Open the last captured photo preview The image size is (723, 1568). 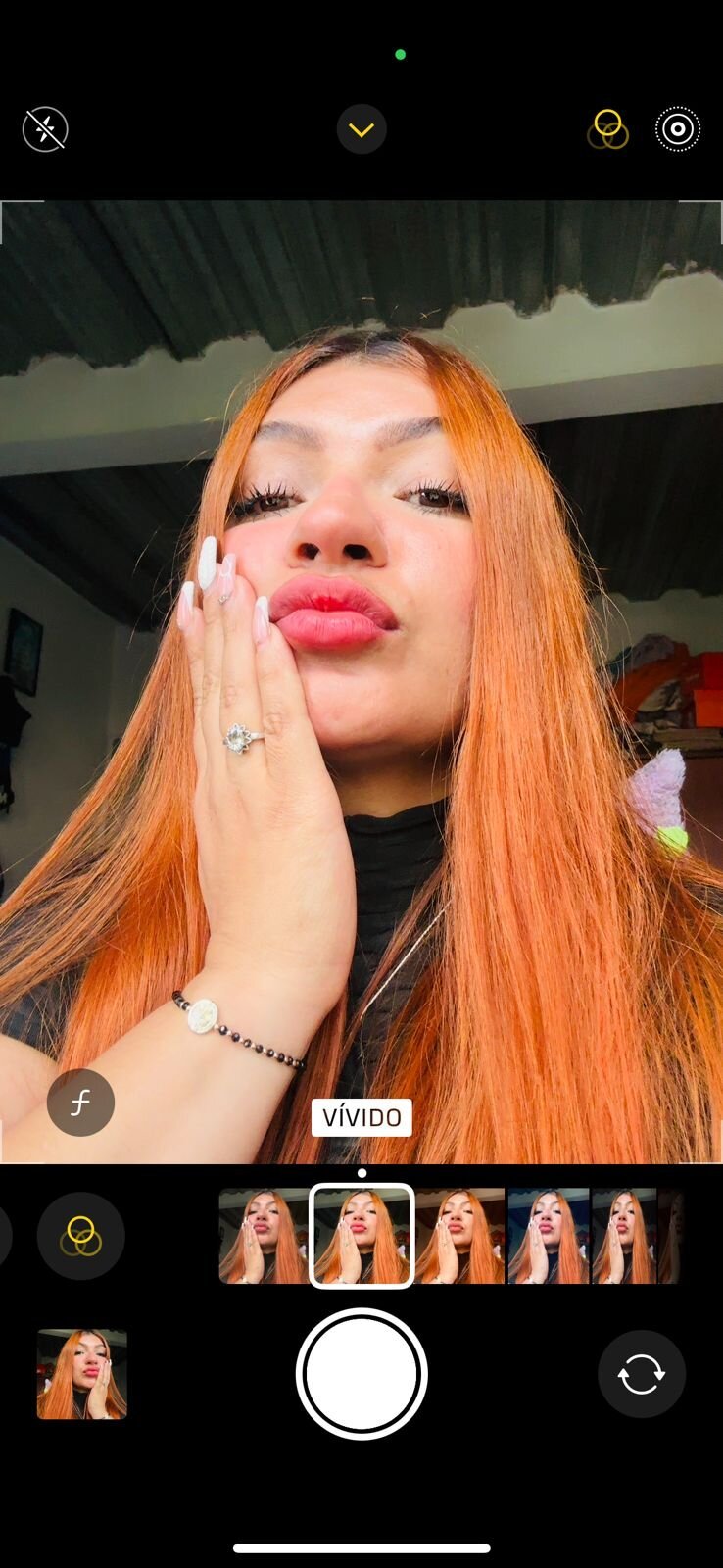click(x=82, y=1374)
